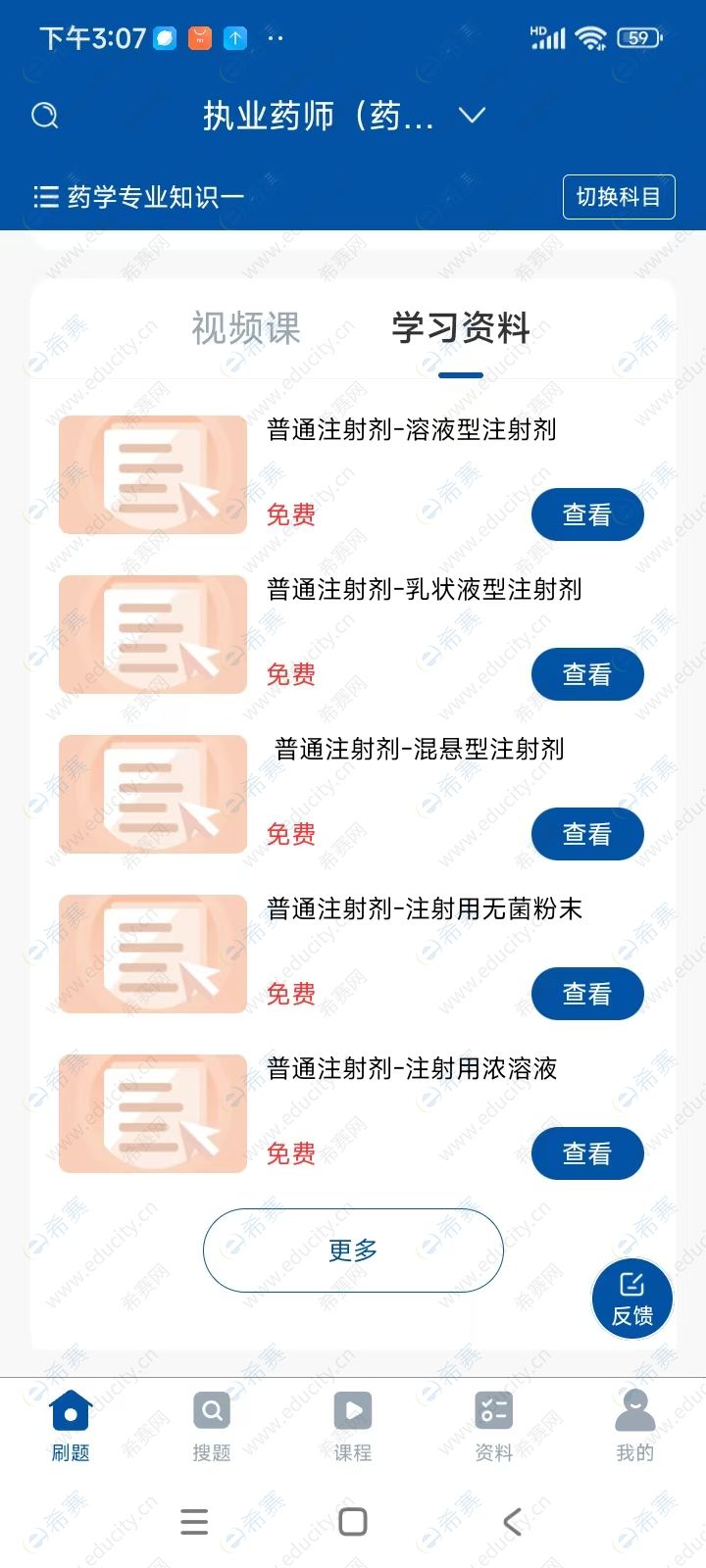Switch to the 资料 tab
706x1568 pixels.
[494, 1426]
